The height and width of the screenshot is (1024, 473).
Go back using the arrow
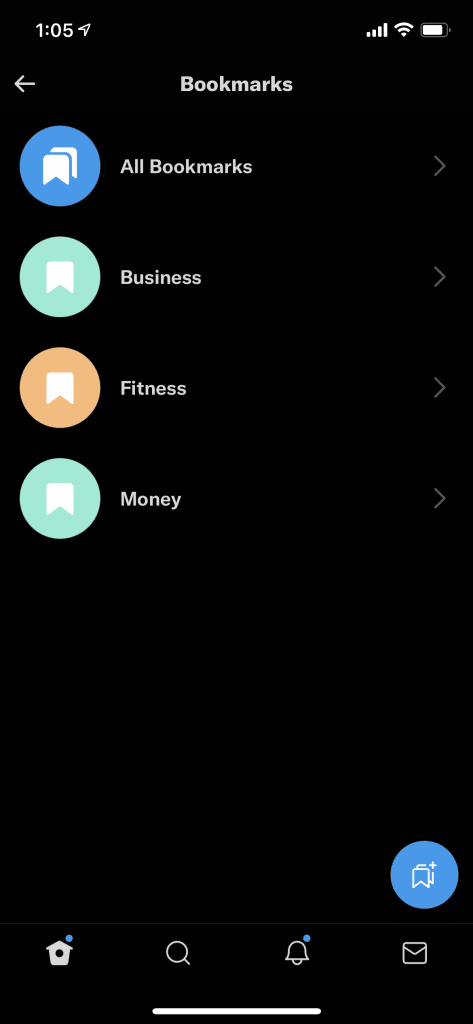[x=25, y=84]
